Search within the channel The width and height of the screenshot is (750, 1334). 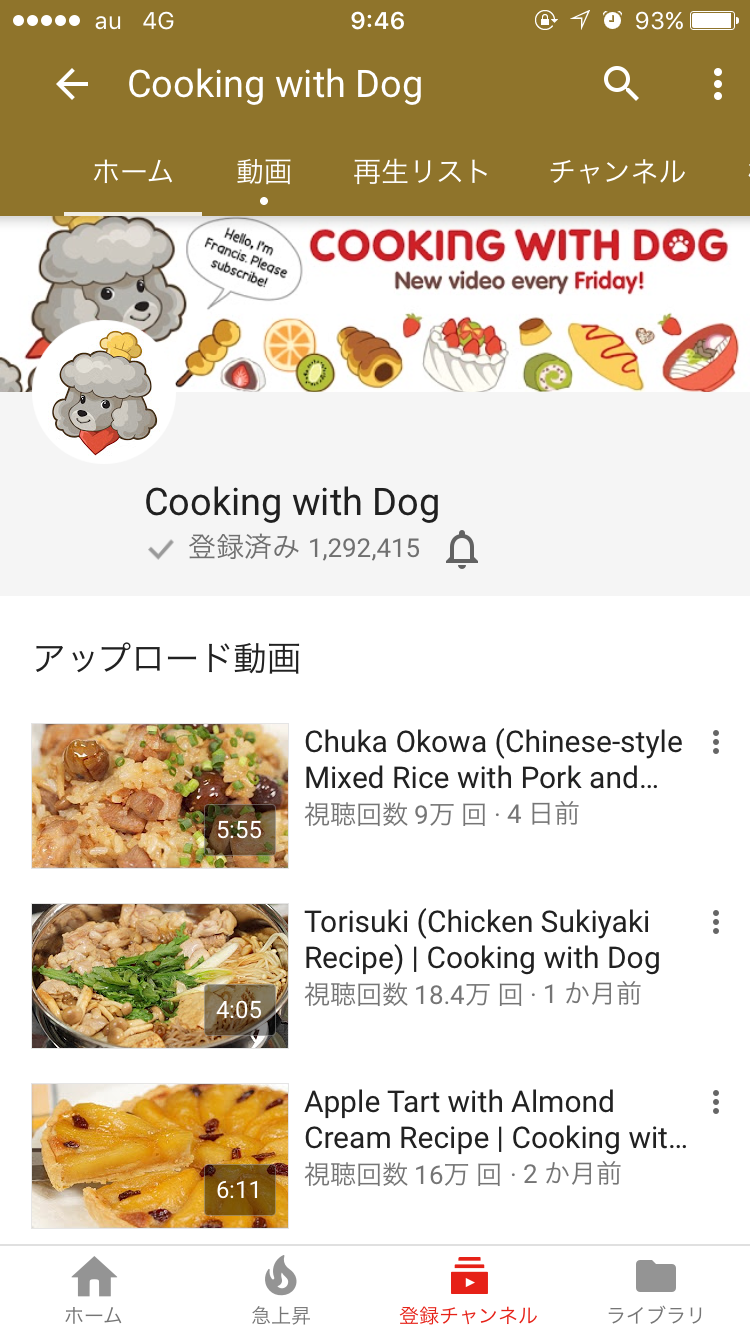pyautogui.click(x=621, y=85)
